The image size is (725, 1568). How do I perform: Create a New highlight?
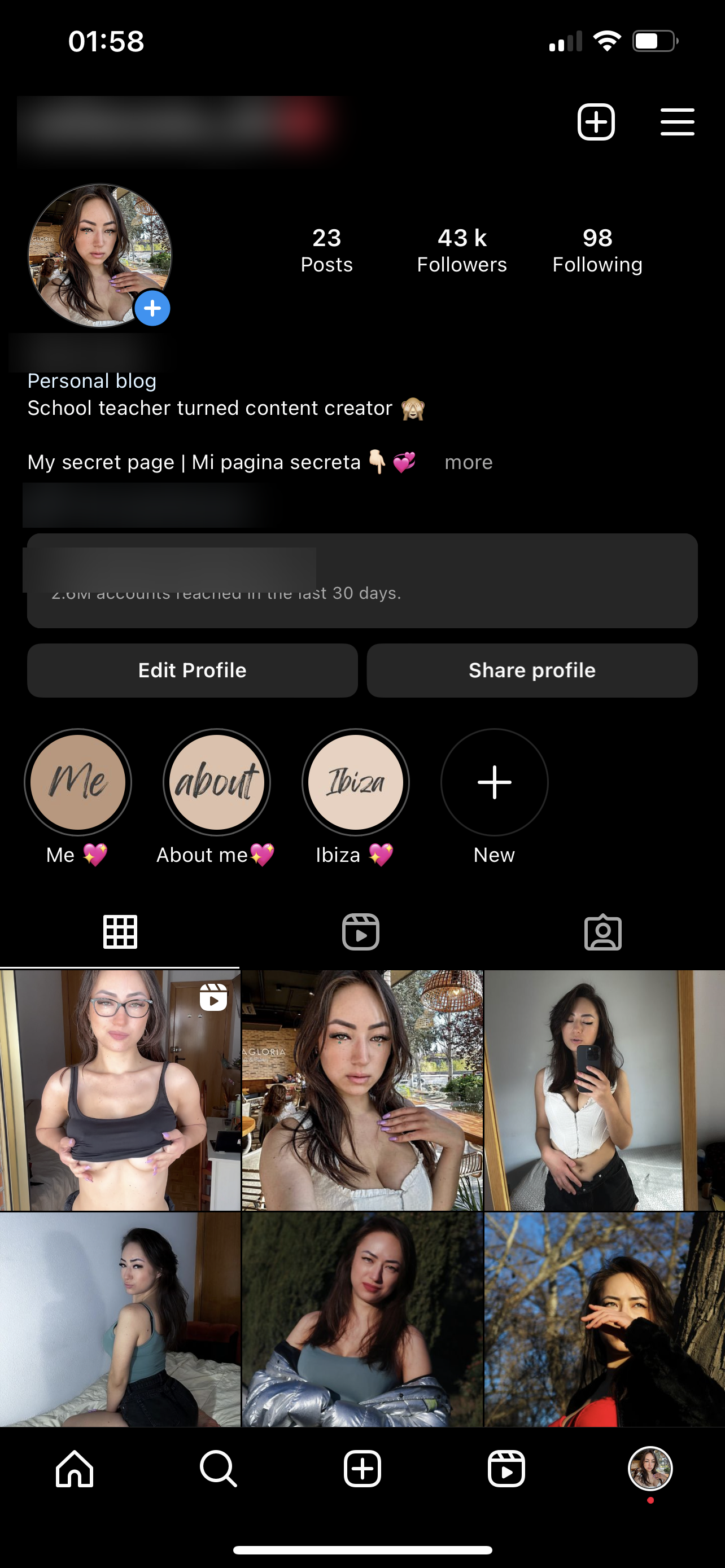point(493,782)
